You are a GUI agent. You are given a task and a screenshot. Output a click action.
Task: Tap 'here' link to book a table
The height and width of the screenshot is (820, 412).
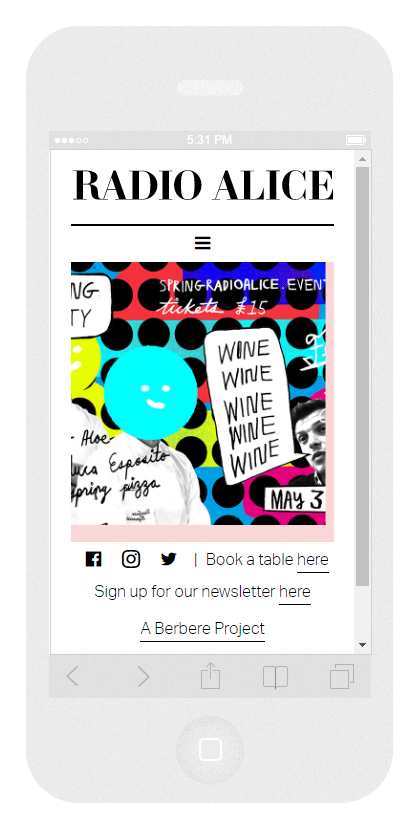[x=313, y=560]
